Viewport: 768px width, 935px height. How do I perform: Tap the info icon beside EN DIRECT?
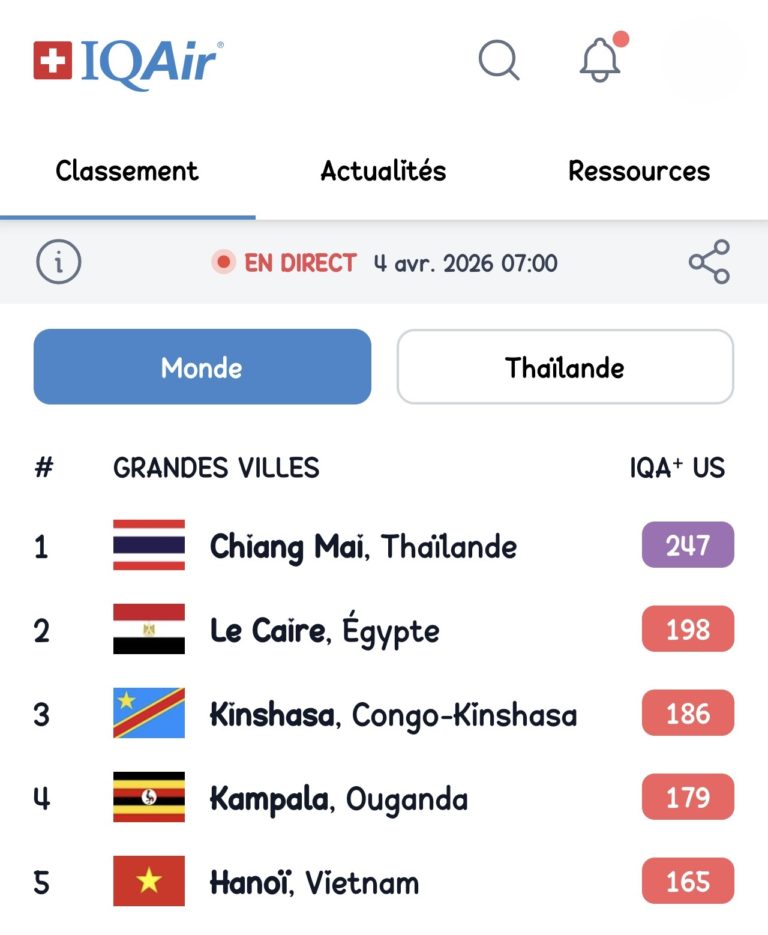[x=59, y=263]
